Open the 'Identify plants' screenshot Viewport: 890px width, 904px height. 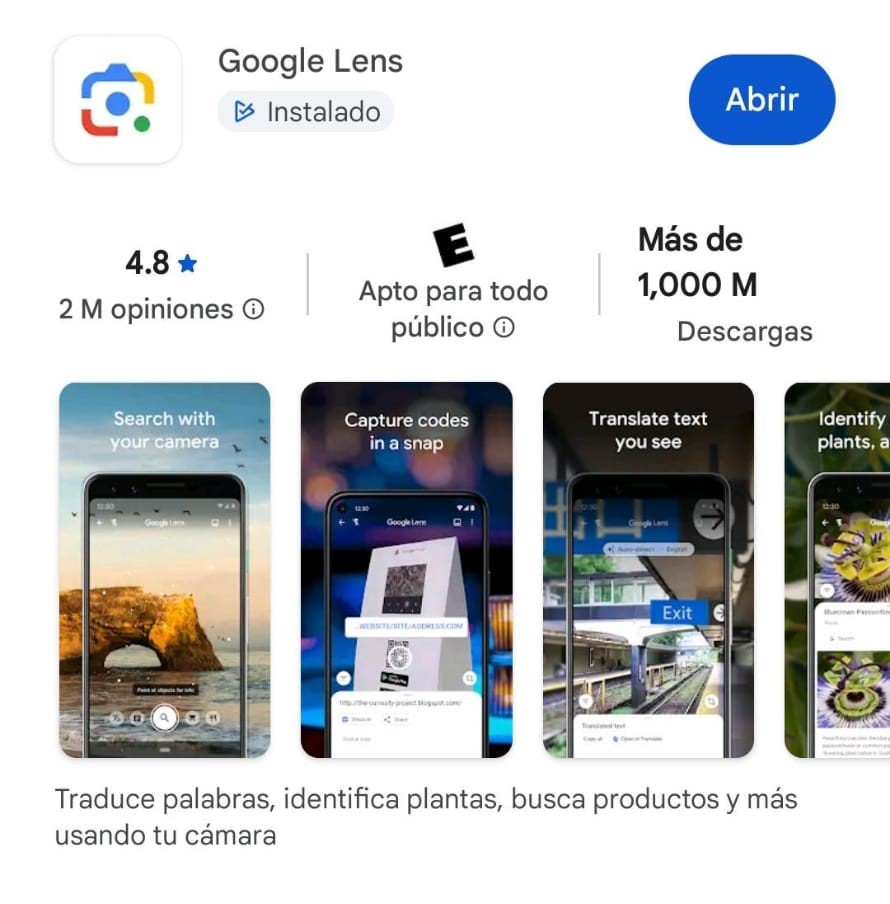[x=838, y=570]
